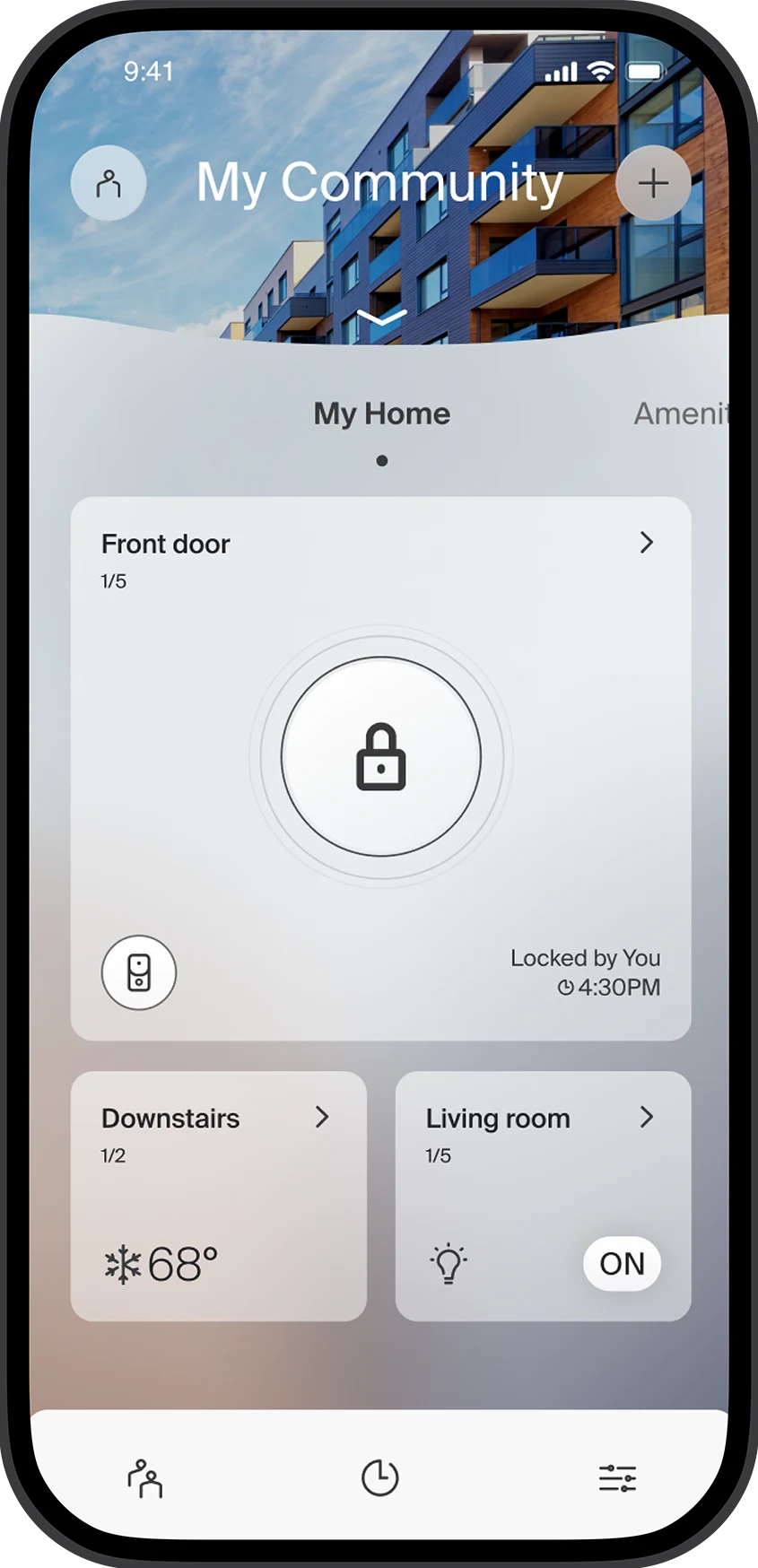Open Front door details via its chevron
Image resolution: width=758 pixels, height=1568 pixels.
click(x=647, y=543)
